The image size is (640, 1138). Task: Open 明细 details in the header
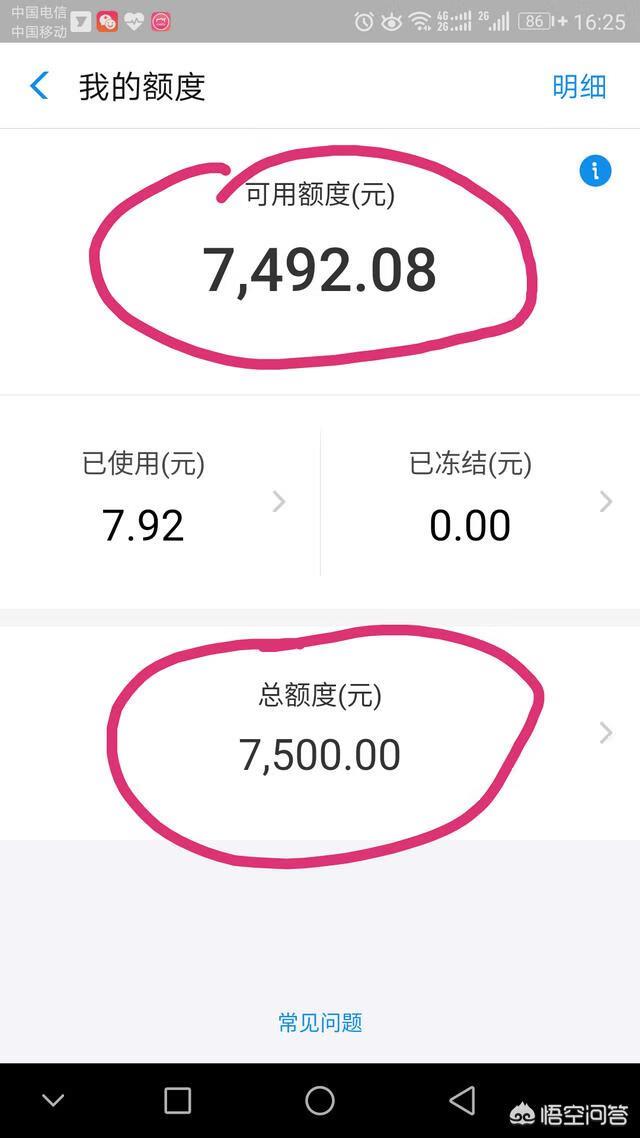click(579, 86)
